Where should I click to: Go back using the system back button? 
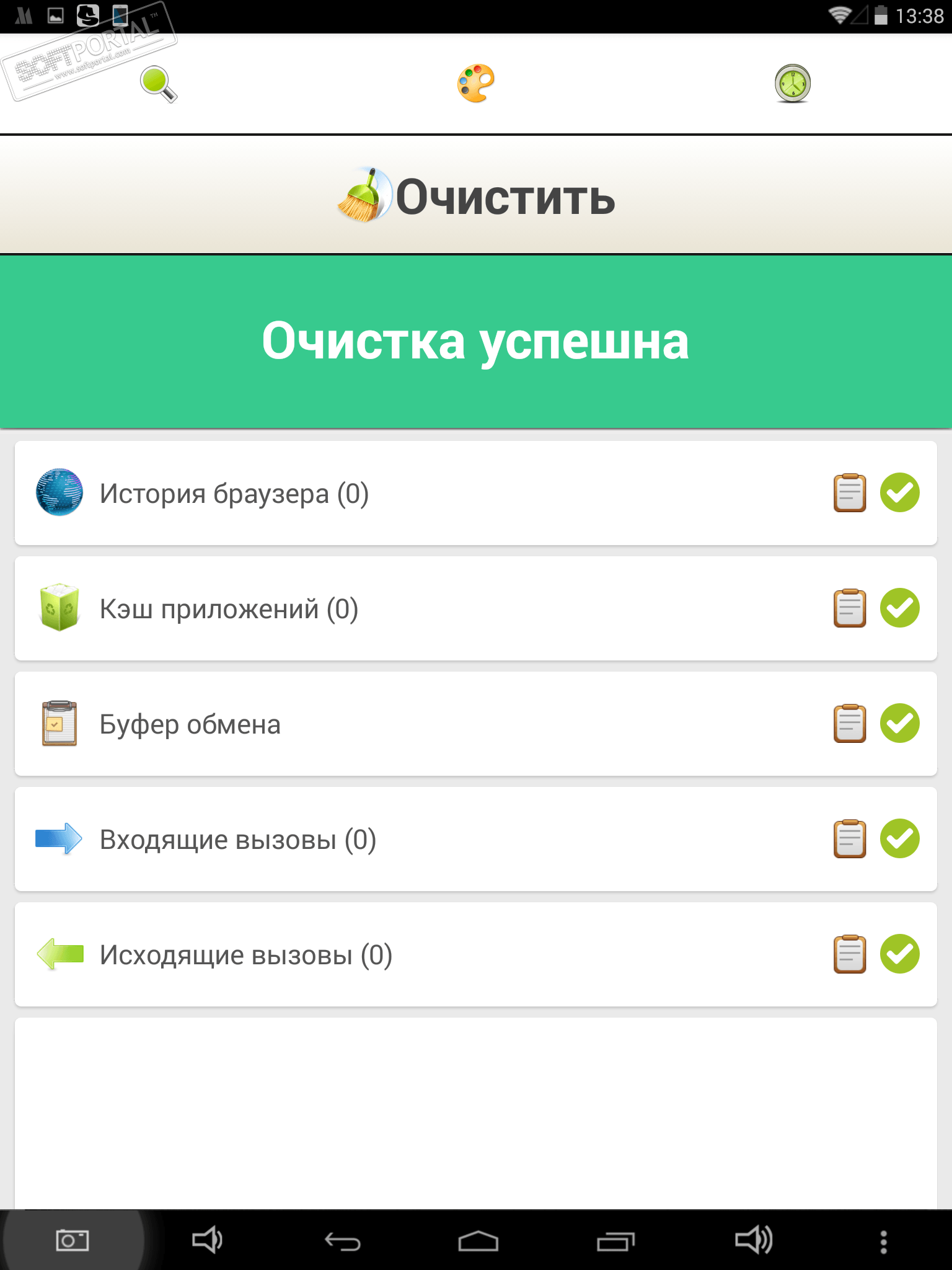[x=343, y=1241]
